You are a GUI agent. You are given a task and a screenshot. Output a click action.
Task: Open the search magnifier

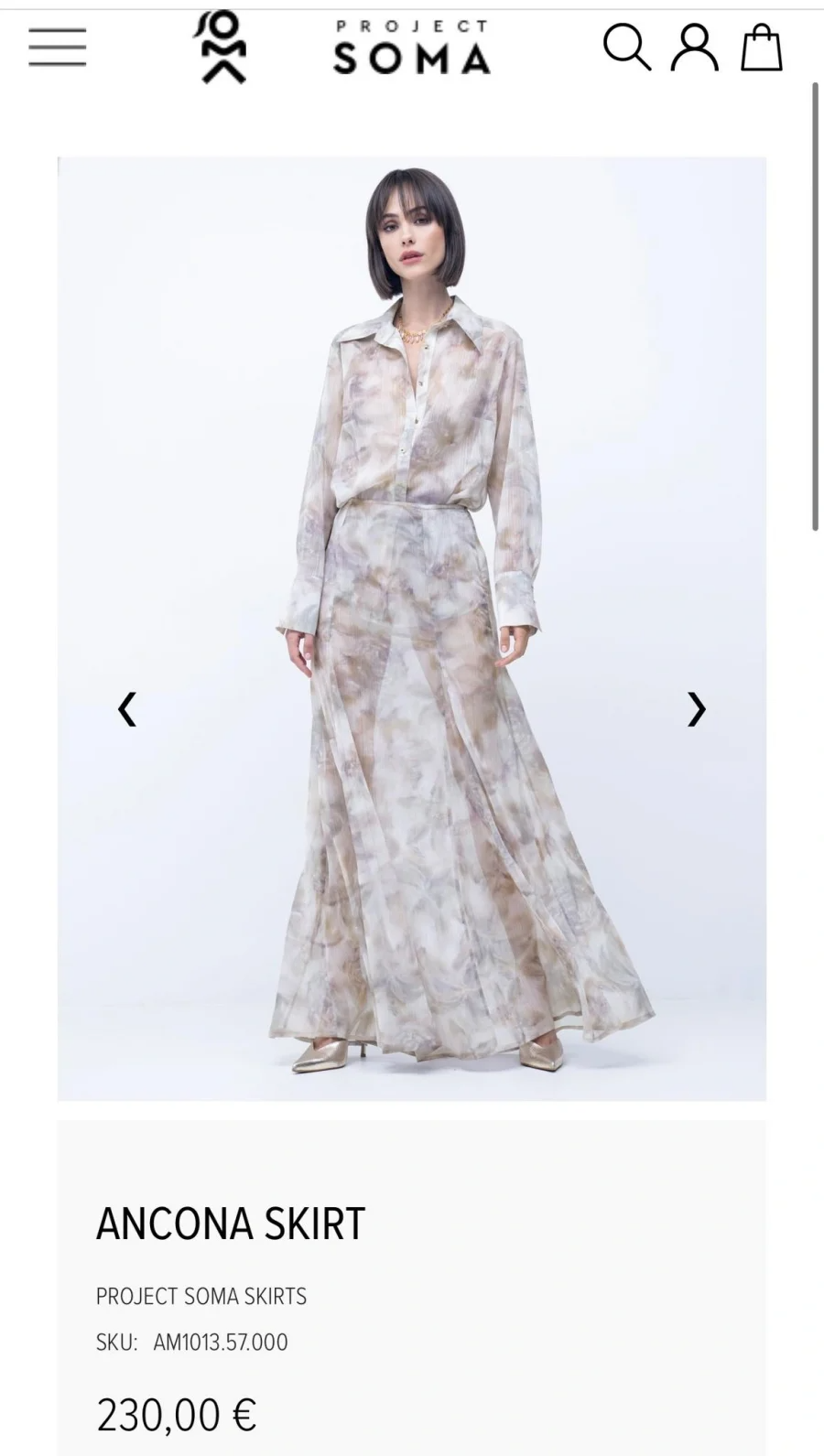click(626, 48)
